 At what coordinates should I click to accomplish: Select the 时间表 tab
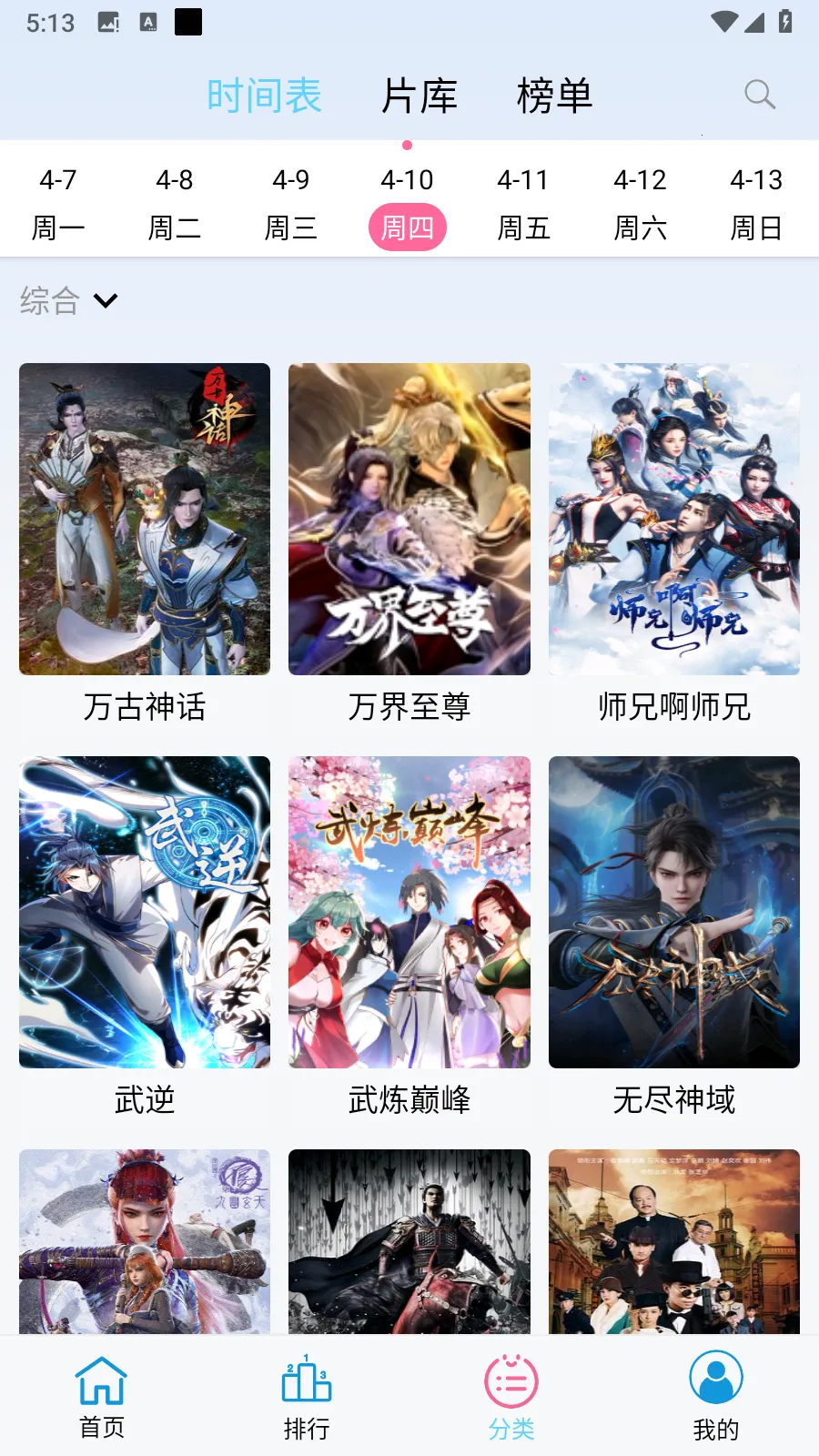pyautogui.click(x=265, y=96)
